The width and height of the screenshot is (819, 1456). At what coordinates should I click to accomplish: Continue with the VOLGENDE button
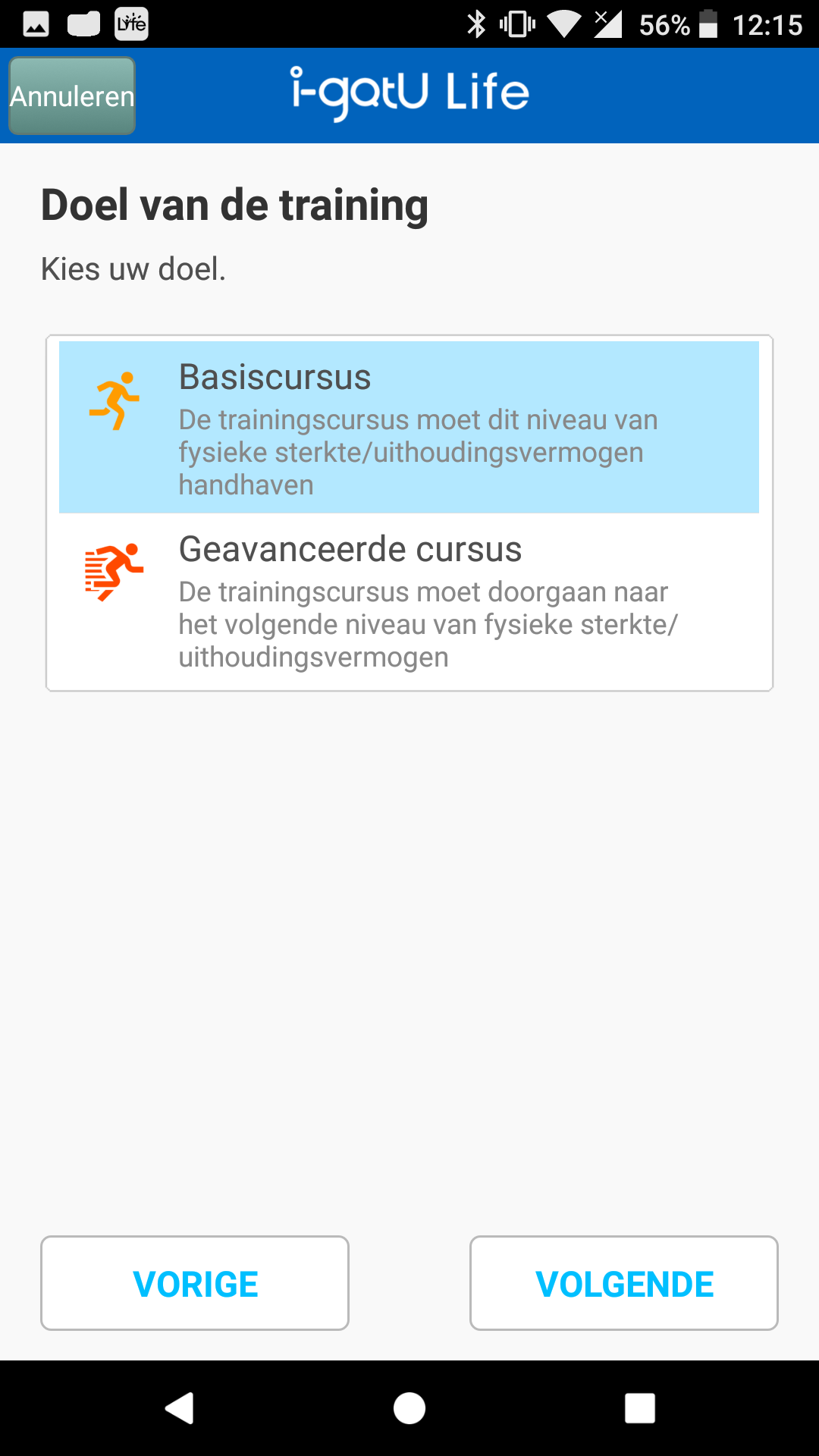pyautogui.click(x=623, y=1283)
